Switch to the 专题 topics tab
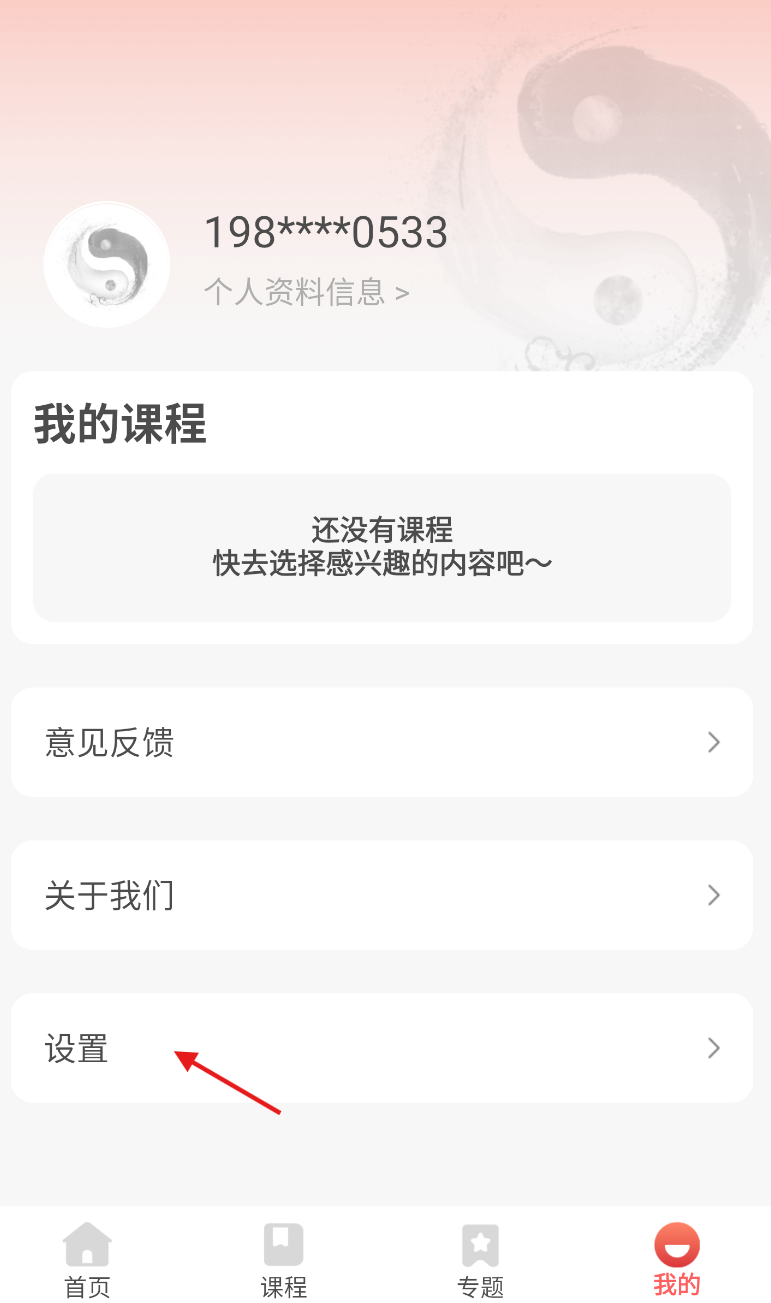Viewport: 771px width, 1303px height. click(x=480, y=1259)
